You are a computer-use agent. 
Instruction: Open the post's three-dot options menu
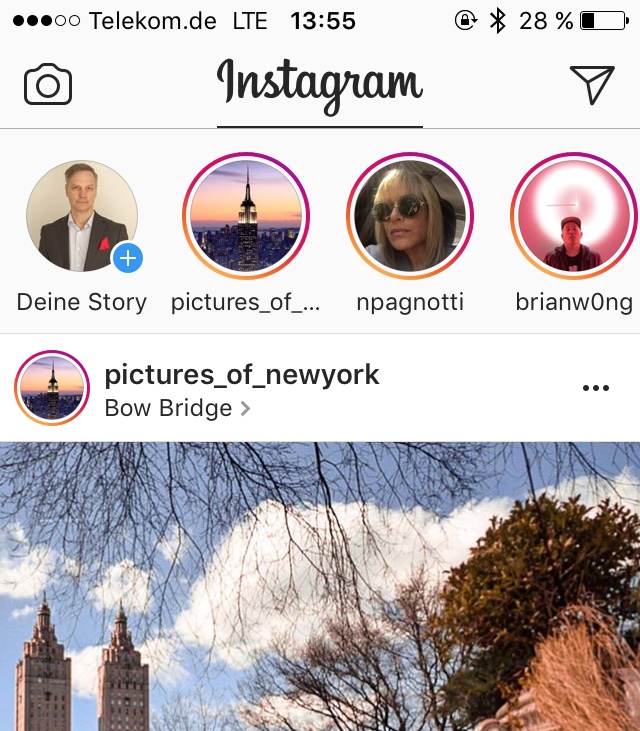click(596, 388)
